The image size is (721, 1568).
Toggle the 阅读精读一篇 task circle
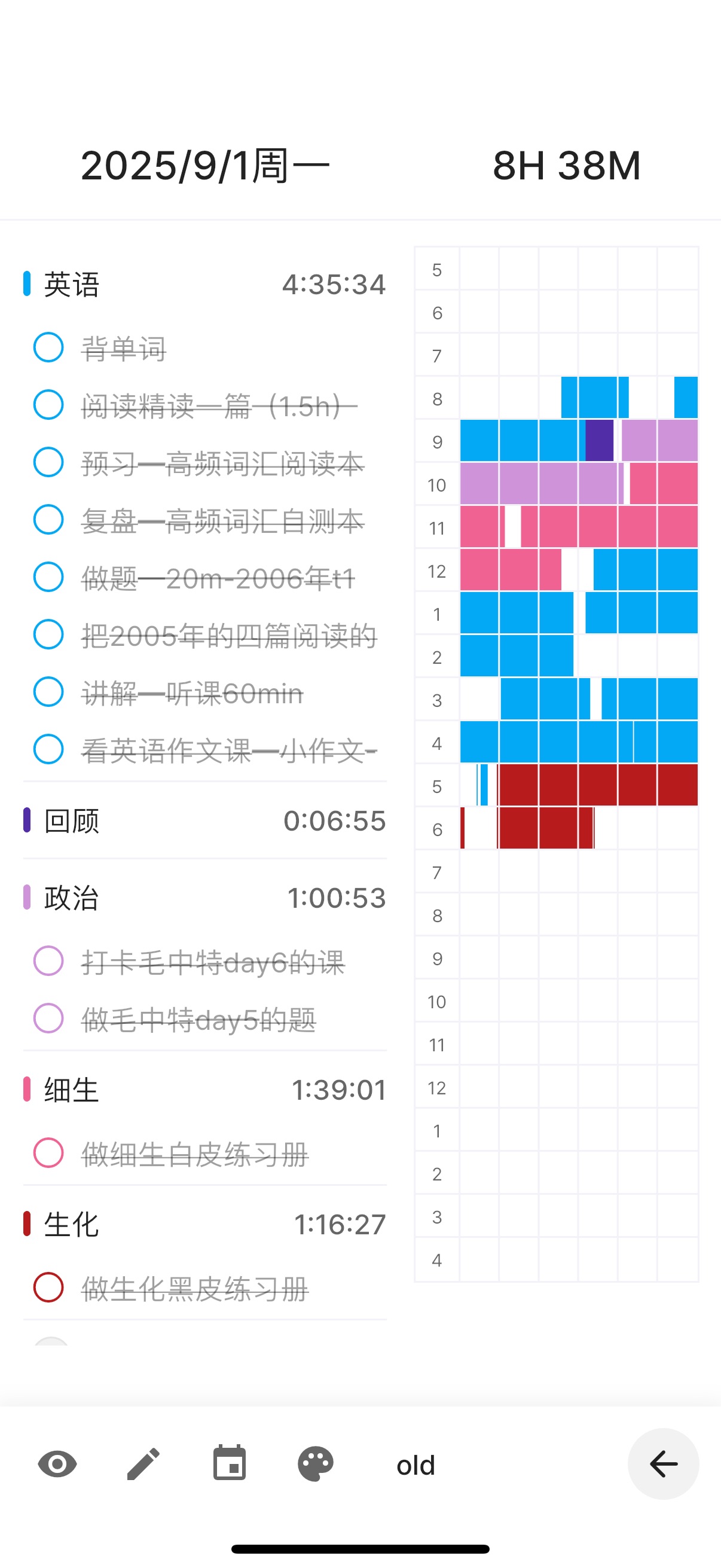[x=48, y=405]
